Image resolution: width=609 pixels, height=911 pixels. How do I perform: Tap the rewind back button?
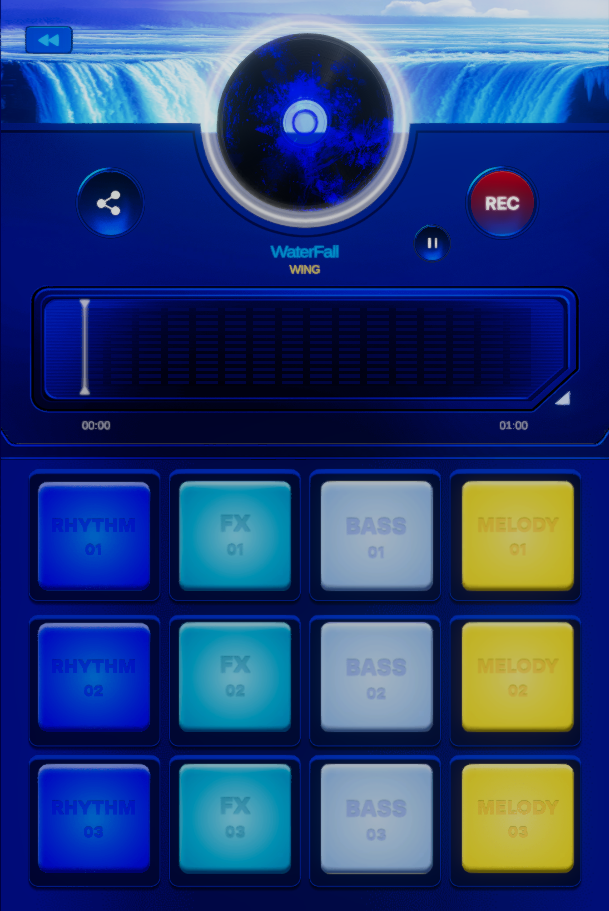point(48,40)
